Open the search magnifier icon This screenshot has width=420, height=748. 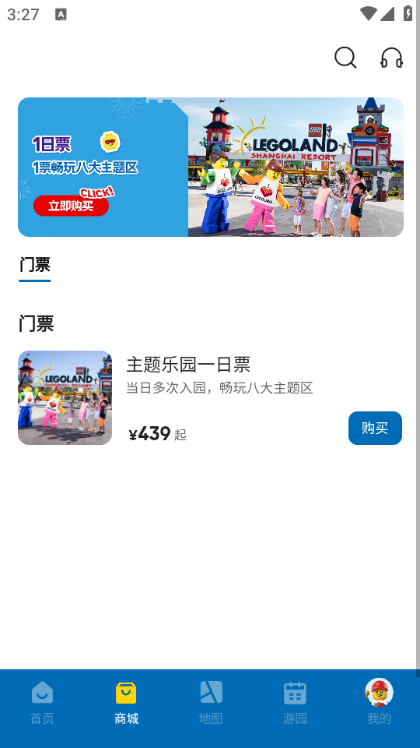345,58
